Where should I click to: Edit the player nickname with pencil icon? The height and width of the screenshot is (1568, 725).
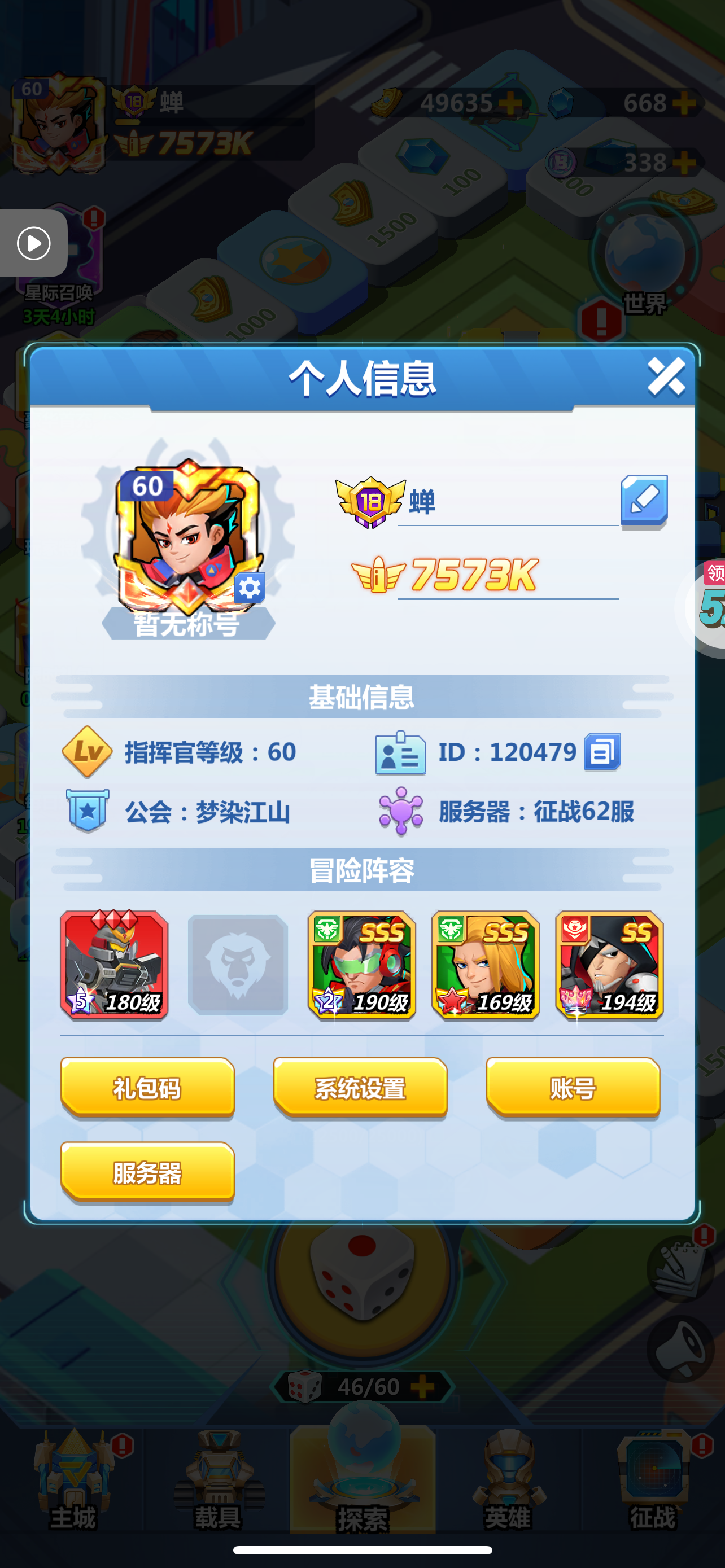point(644,502)
